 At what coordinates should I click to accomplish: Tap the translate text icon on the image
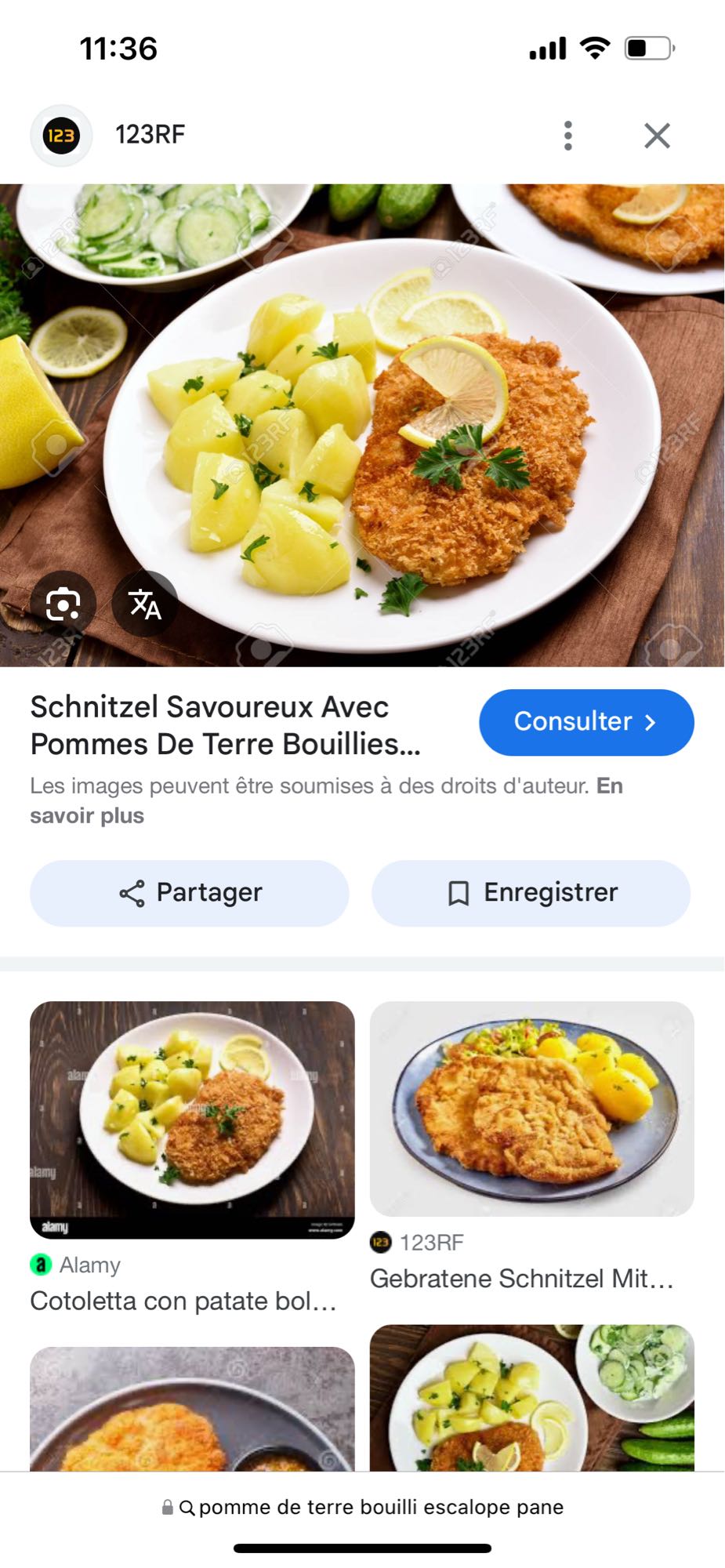click(146, 604)
